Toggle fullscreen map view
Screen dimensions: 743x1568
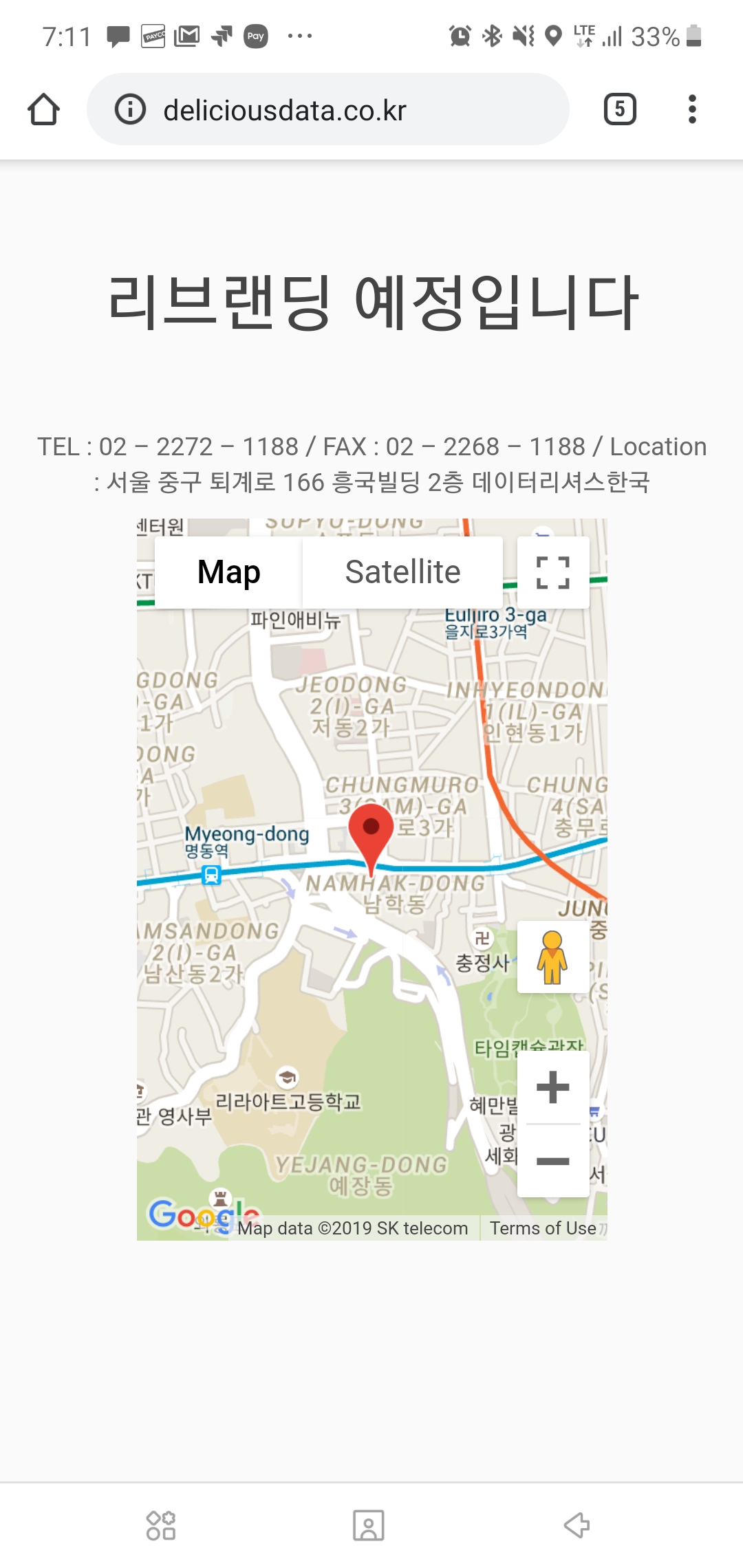point(552,572)
